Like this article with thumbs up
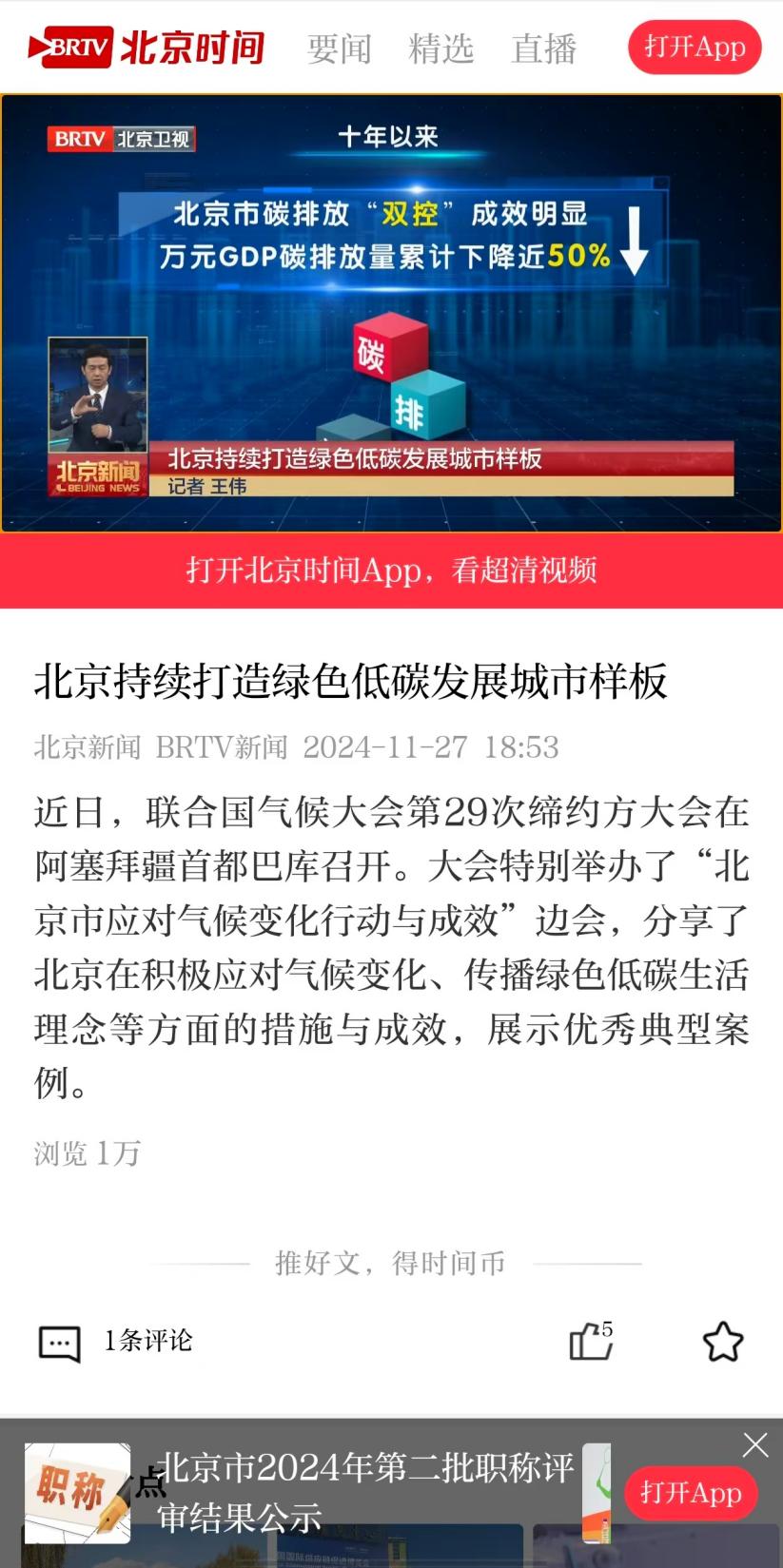This screenshot has height=1568, width=783. (590, 1342)
